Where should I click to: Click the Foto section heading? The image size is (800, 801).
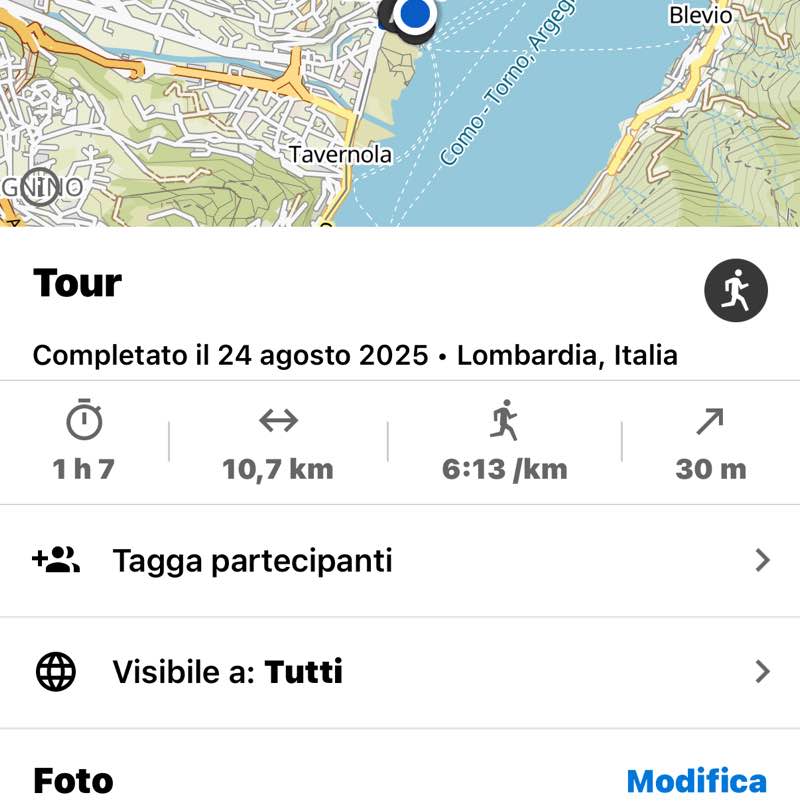coord(73,779)
